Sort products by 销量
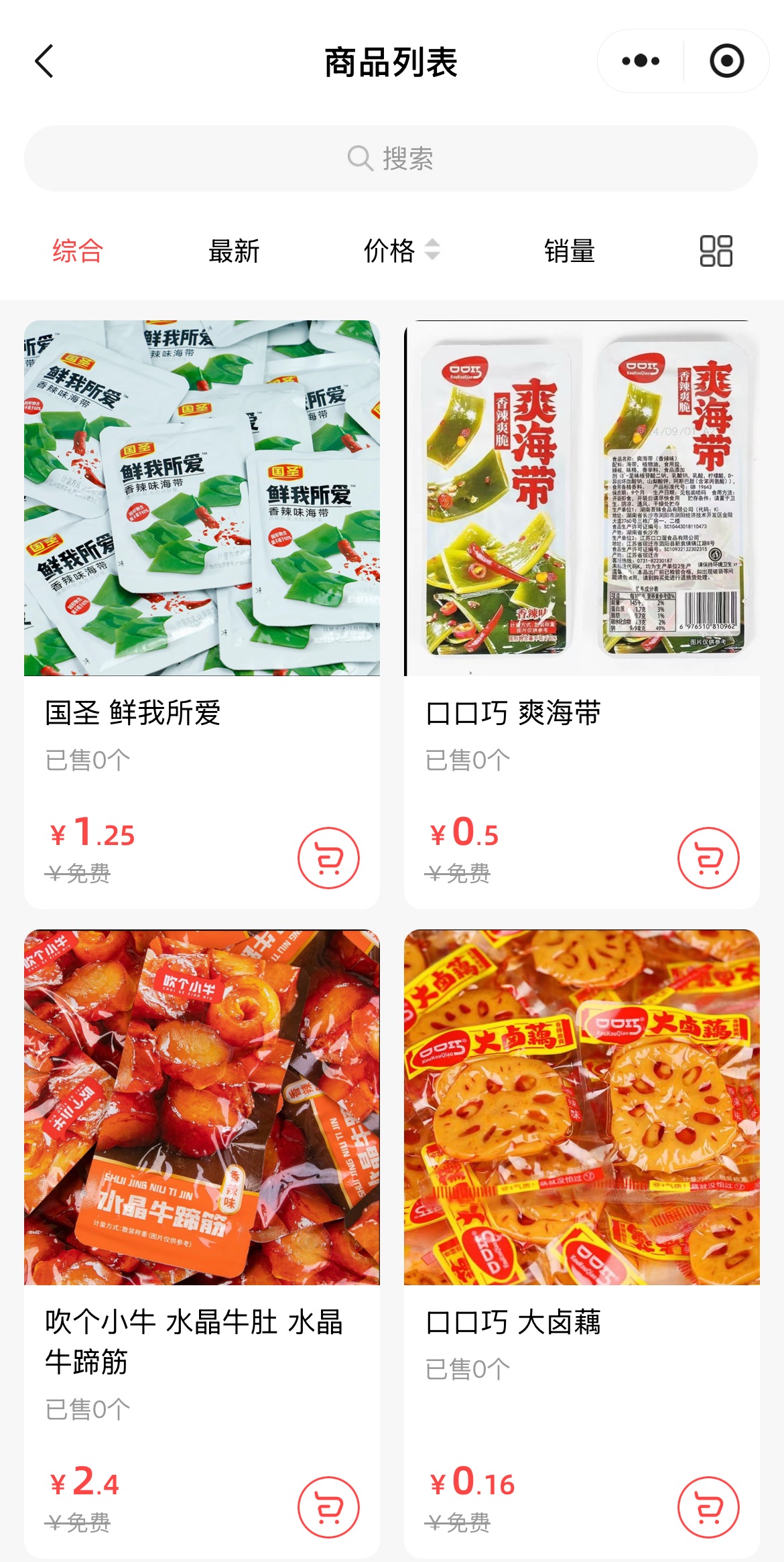The image size is (784, 1562). click(x=570, y=251)
